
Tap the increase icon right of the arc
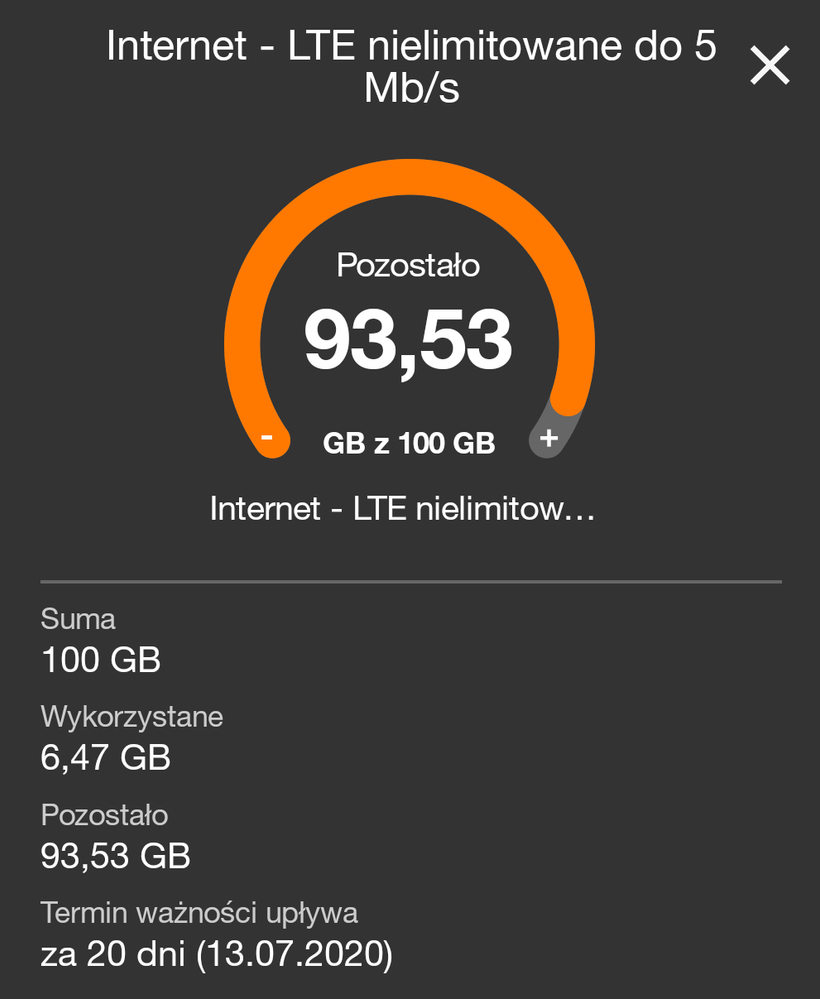(548, 438)
